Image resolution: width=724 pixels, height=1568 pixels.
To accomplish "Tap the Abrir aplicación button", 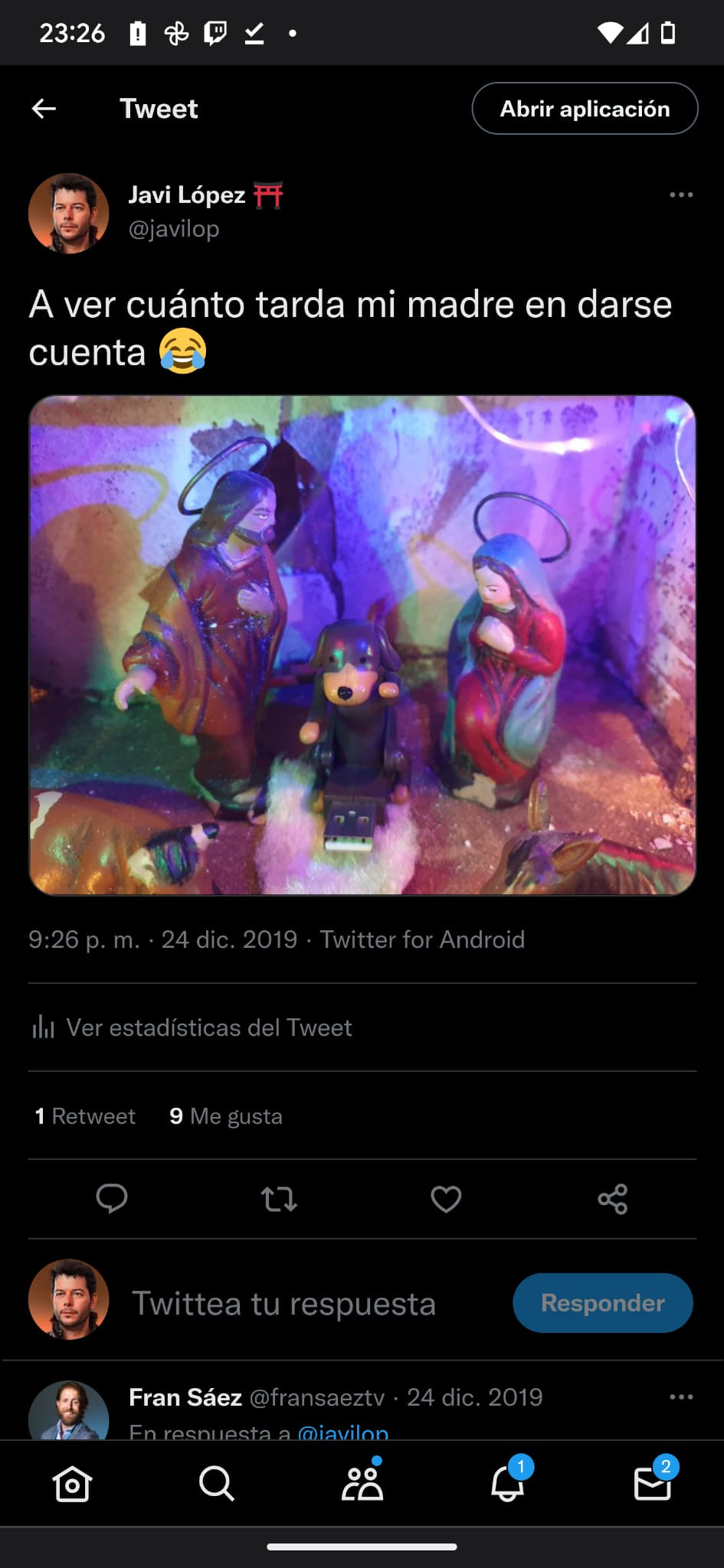I will [x=585, y=109].
